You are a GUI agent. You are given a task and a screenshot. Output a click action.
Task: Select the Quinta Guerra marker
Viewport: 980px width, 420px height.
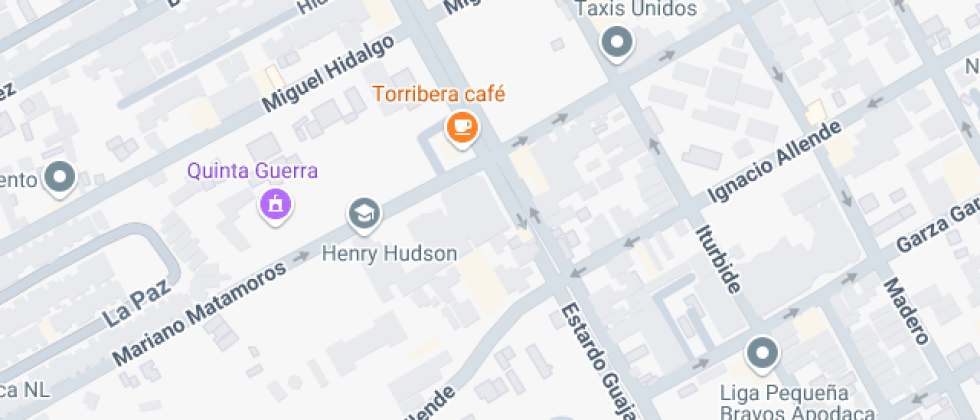tap(273, 204)
